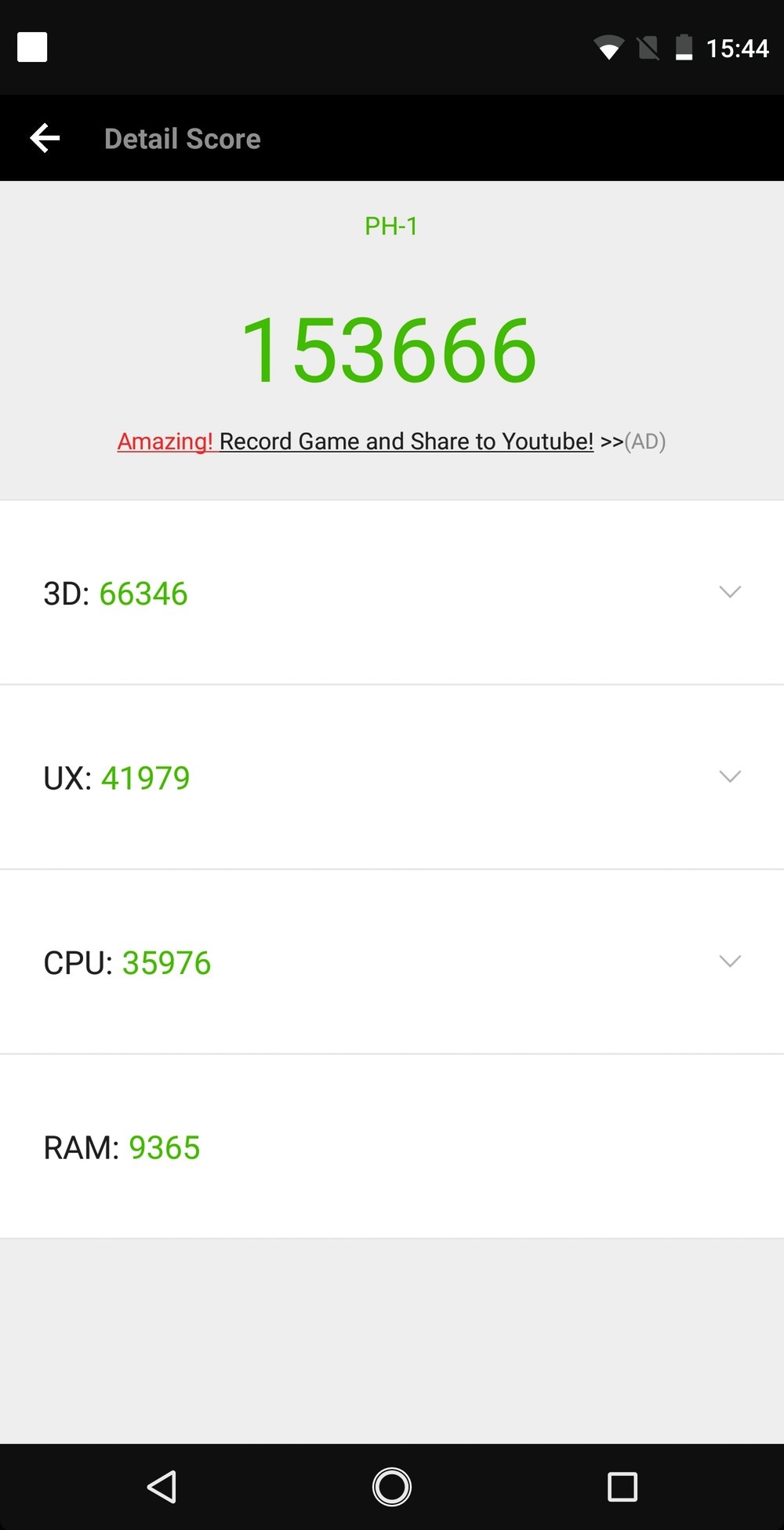Expand the UX score breakdown
This screenshot has height=1530, width=784.
tap(729, 776)
